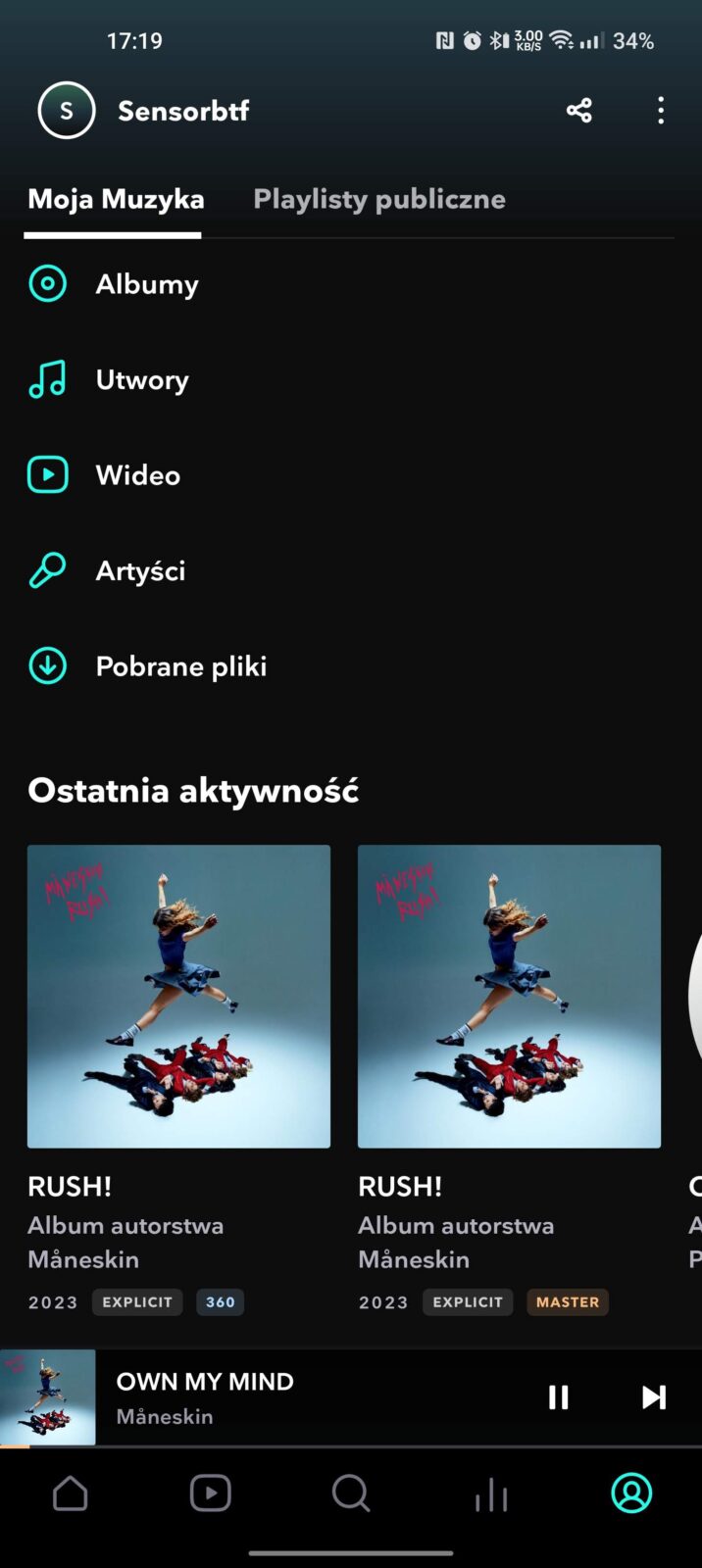The height and width of the screenshot is (1568, 702).
Task: Open Pobrane pliki
Action: click(x=181, y=666)
